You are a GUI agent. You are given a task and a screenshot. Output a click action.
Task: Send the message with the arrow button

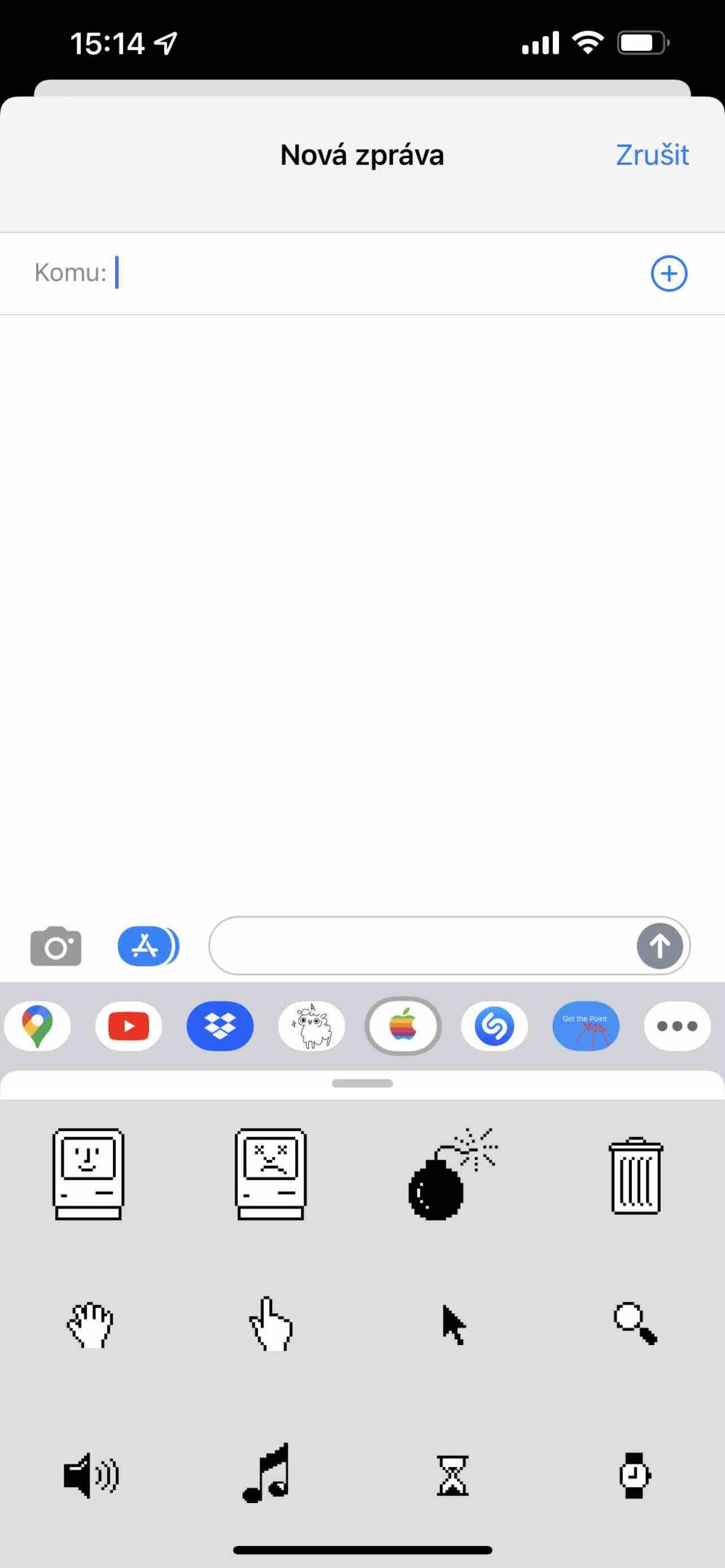(x=659, y=946)
